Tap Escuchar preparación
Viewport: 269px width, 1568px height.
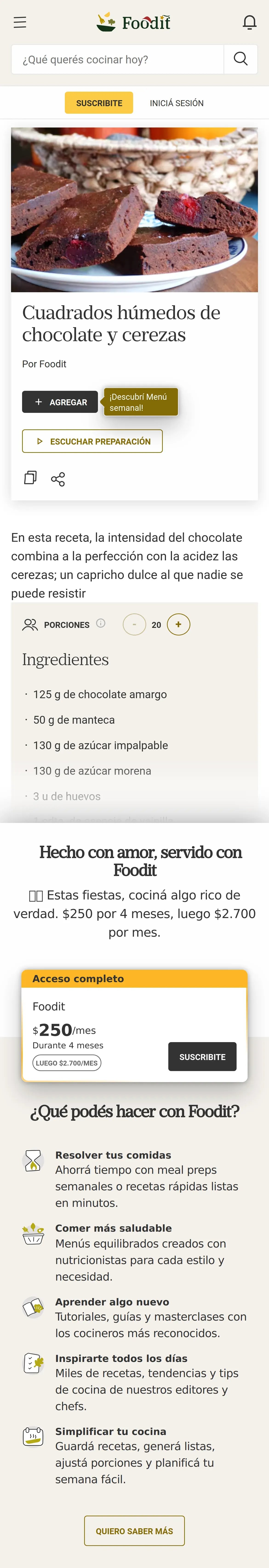pyautogui.click(x=92, y=441)
